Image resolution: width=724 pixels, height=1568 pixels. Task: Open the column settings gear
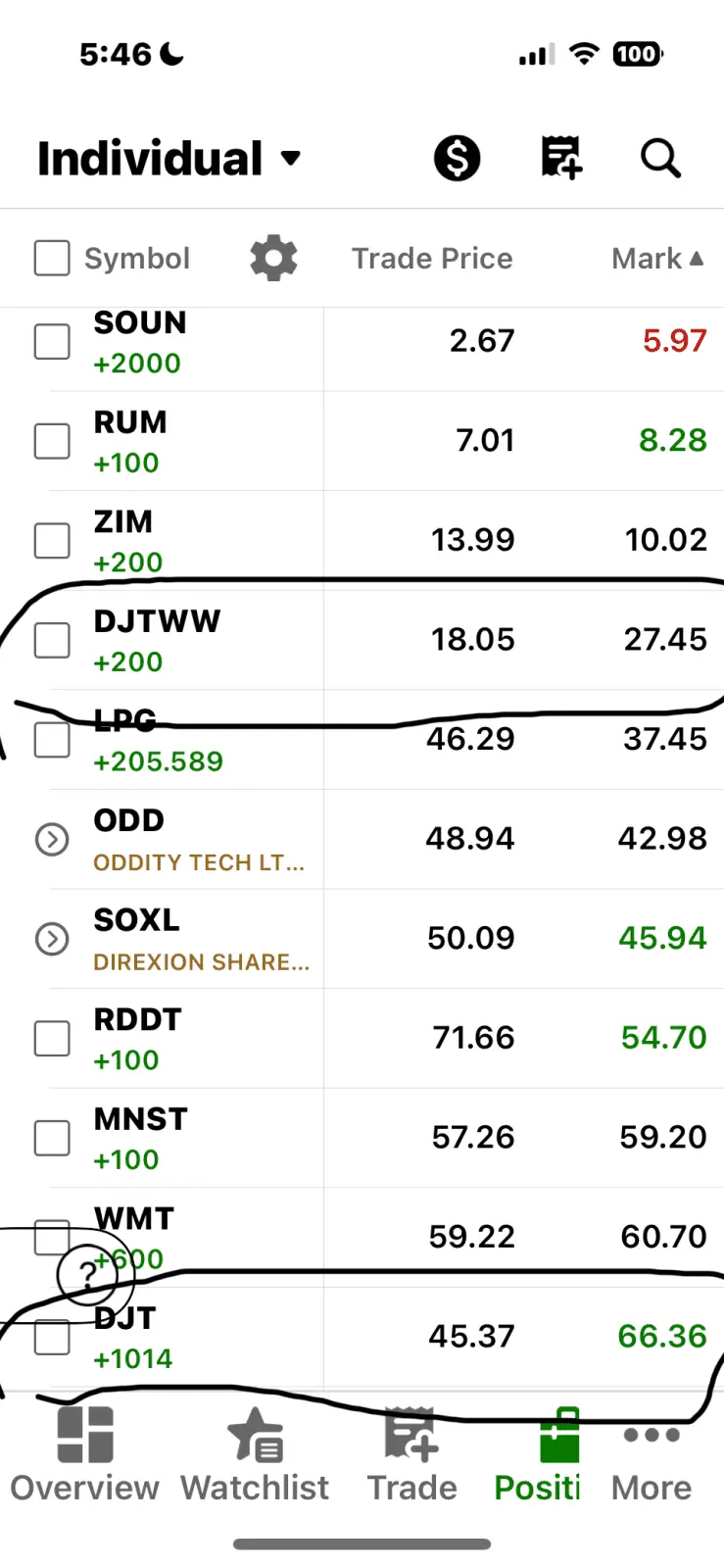pyautogui.click(x=273, y=259)
